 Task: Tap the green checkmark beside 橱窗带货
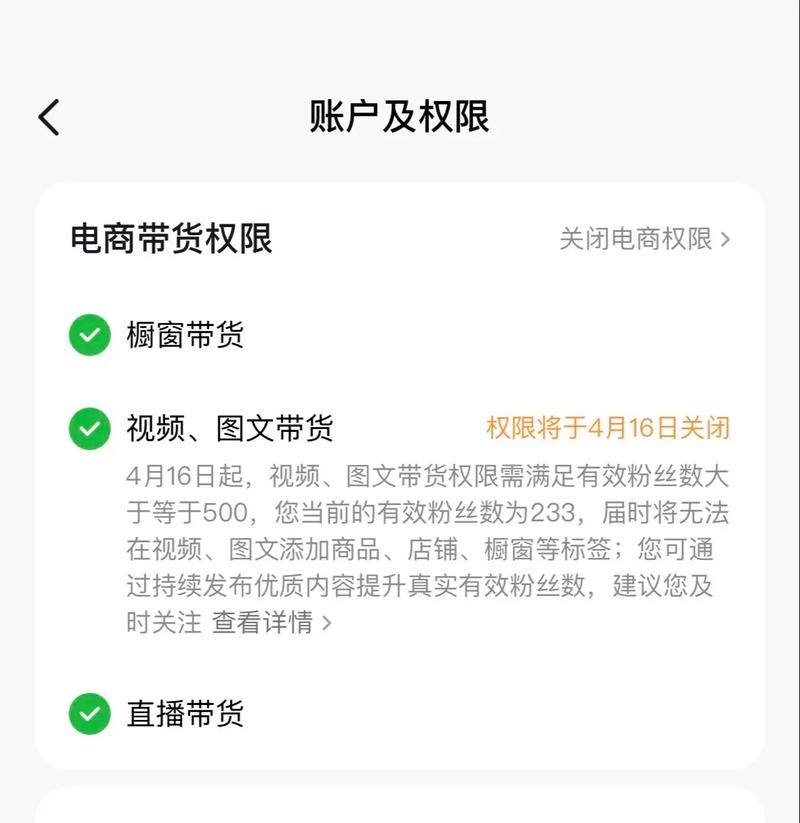point(90,337)
